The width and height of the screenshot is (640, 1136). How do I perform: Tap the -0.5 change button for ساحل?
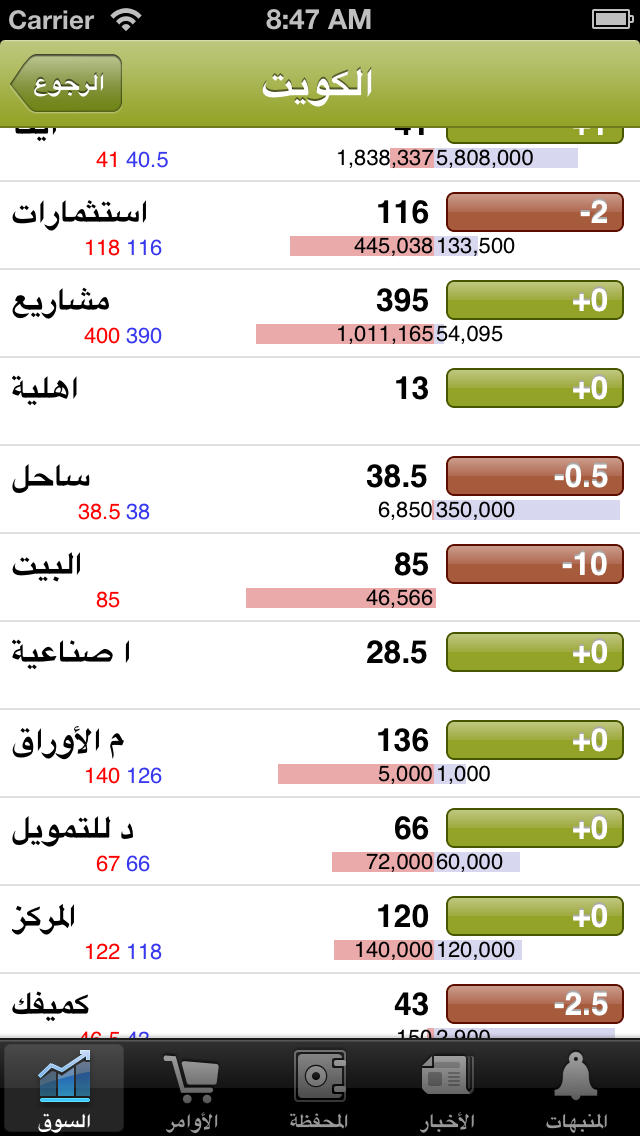coord(535,476)
